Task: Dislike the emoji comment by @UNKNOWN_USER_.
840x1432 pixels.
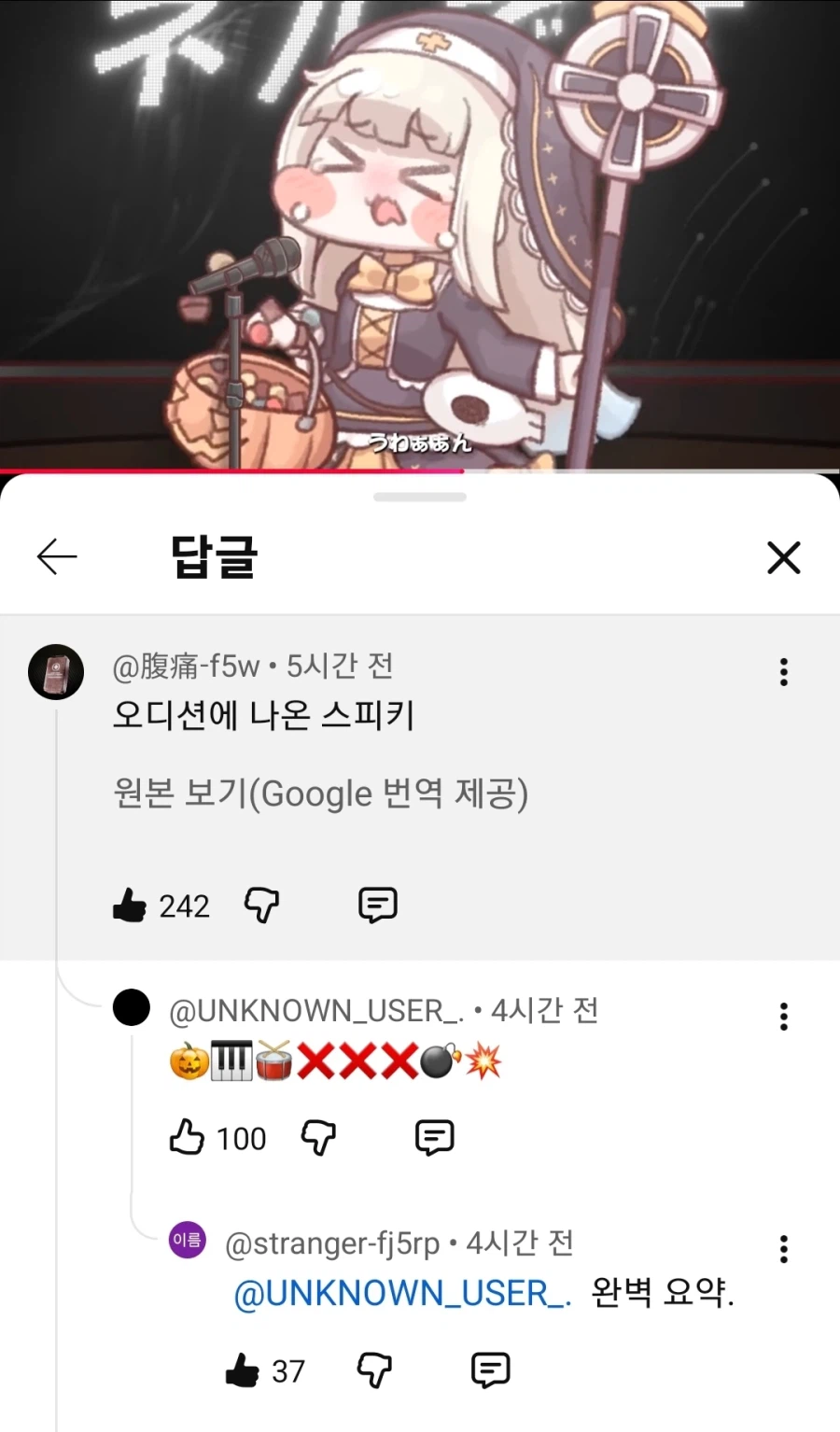Action: click(317, 1137)
